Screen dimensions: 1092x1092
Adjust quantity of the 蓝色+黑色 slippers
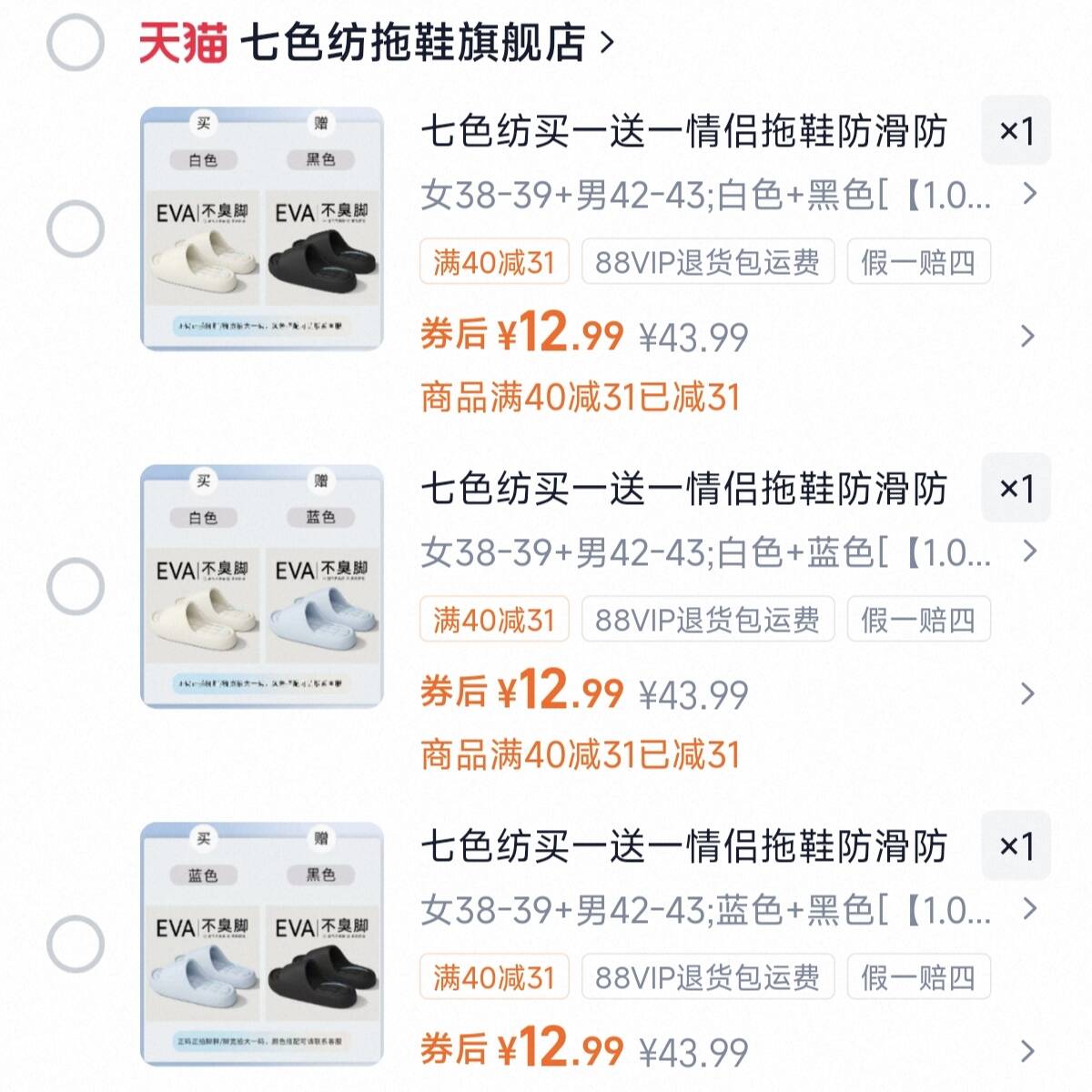[1016, 846]
